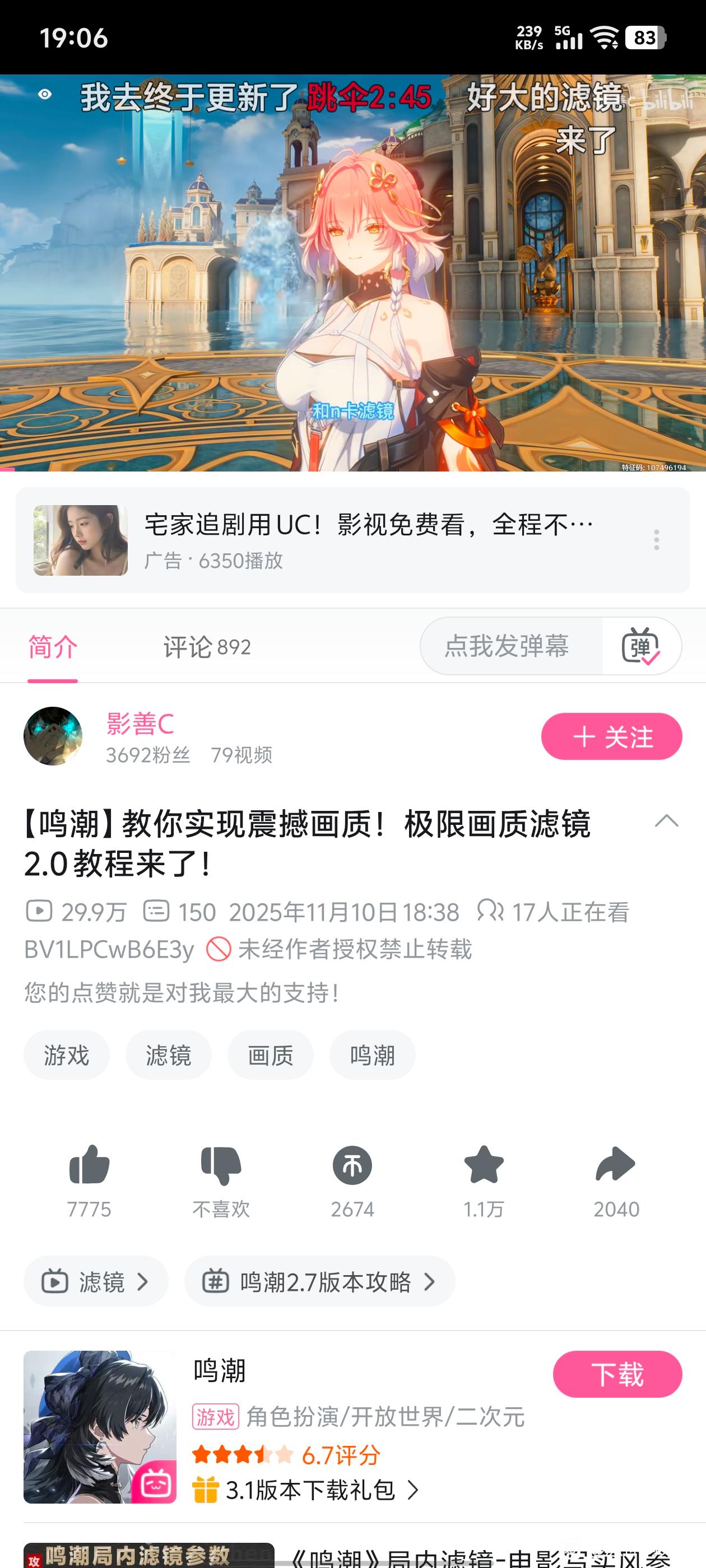Share this video via the arrow icon
The image size is (706, 1568).
pyautogui.click(x=615, y=1164)
